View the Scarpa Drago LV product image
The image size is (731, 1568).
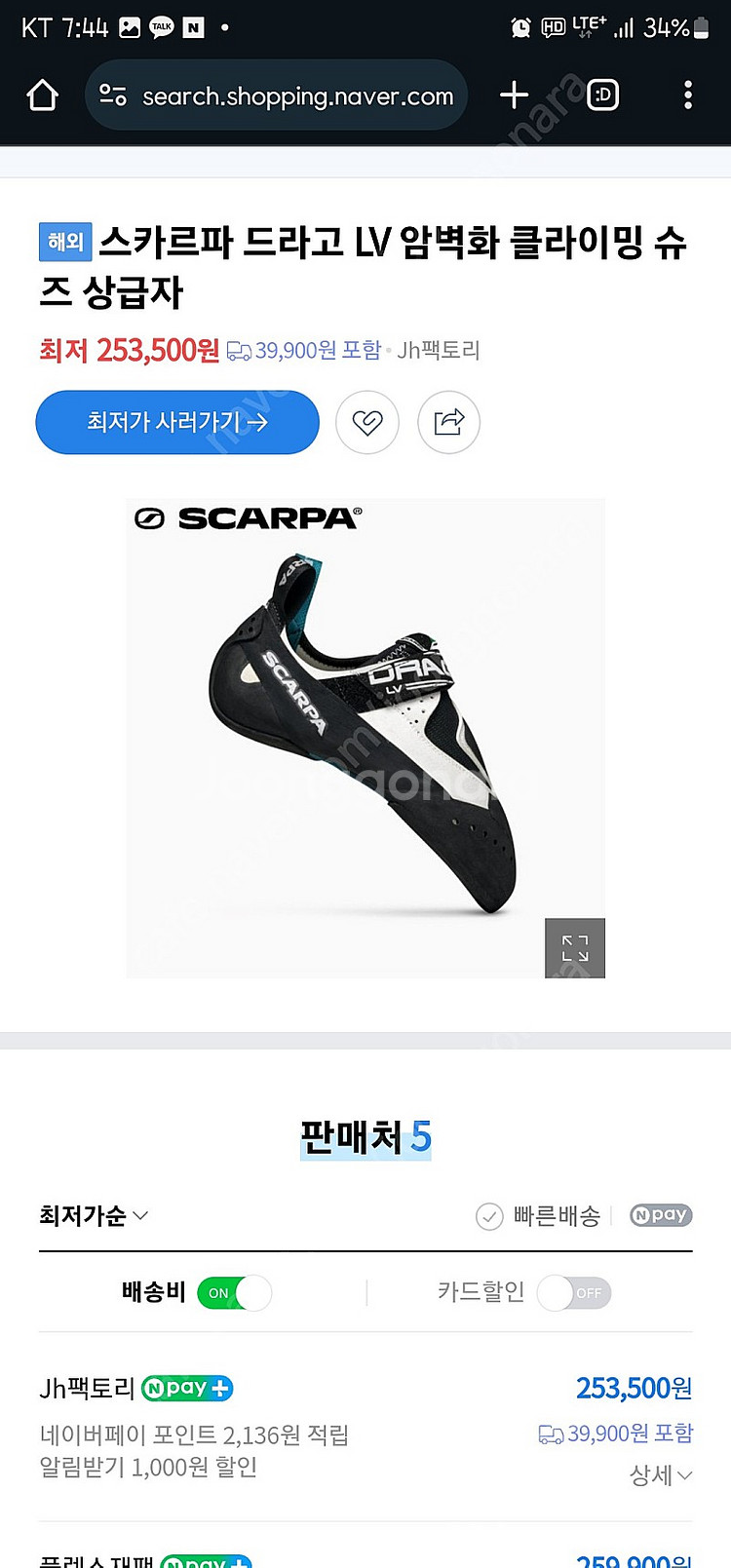[365, 738]
